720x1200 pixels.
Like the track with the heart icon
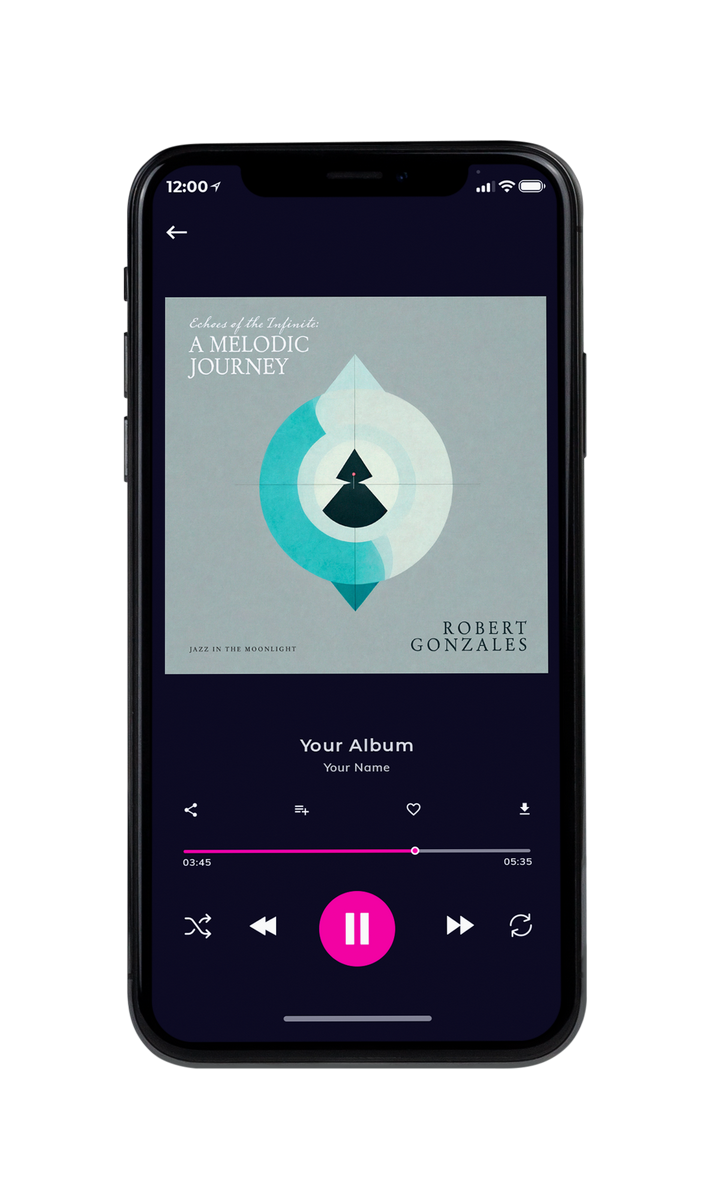[413, 810]
